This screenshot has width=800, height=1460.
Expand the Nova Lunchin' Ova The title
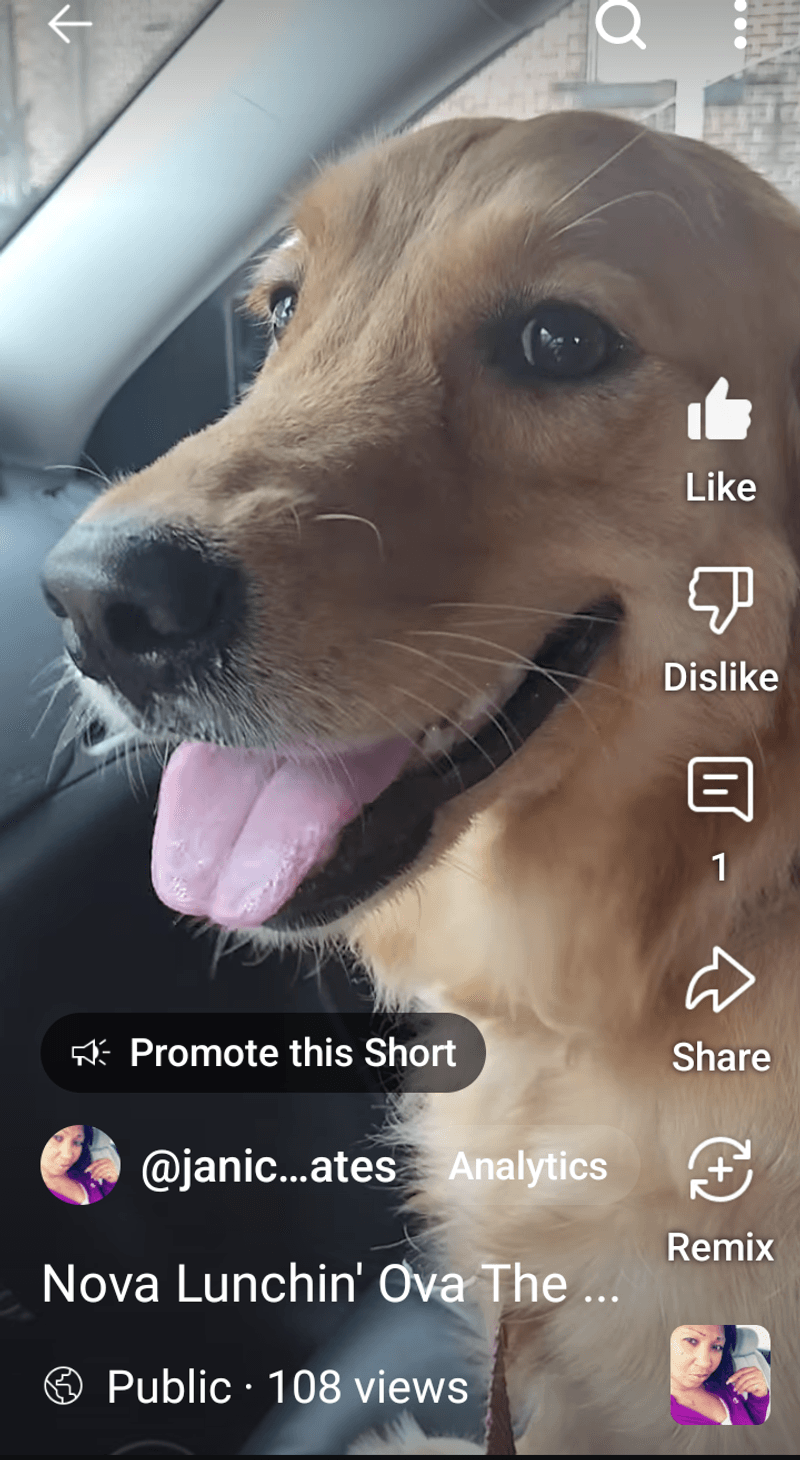tap(330, 1284)
